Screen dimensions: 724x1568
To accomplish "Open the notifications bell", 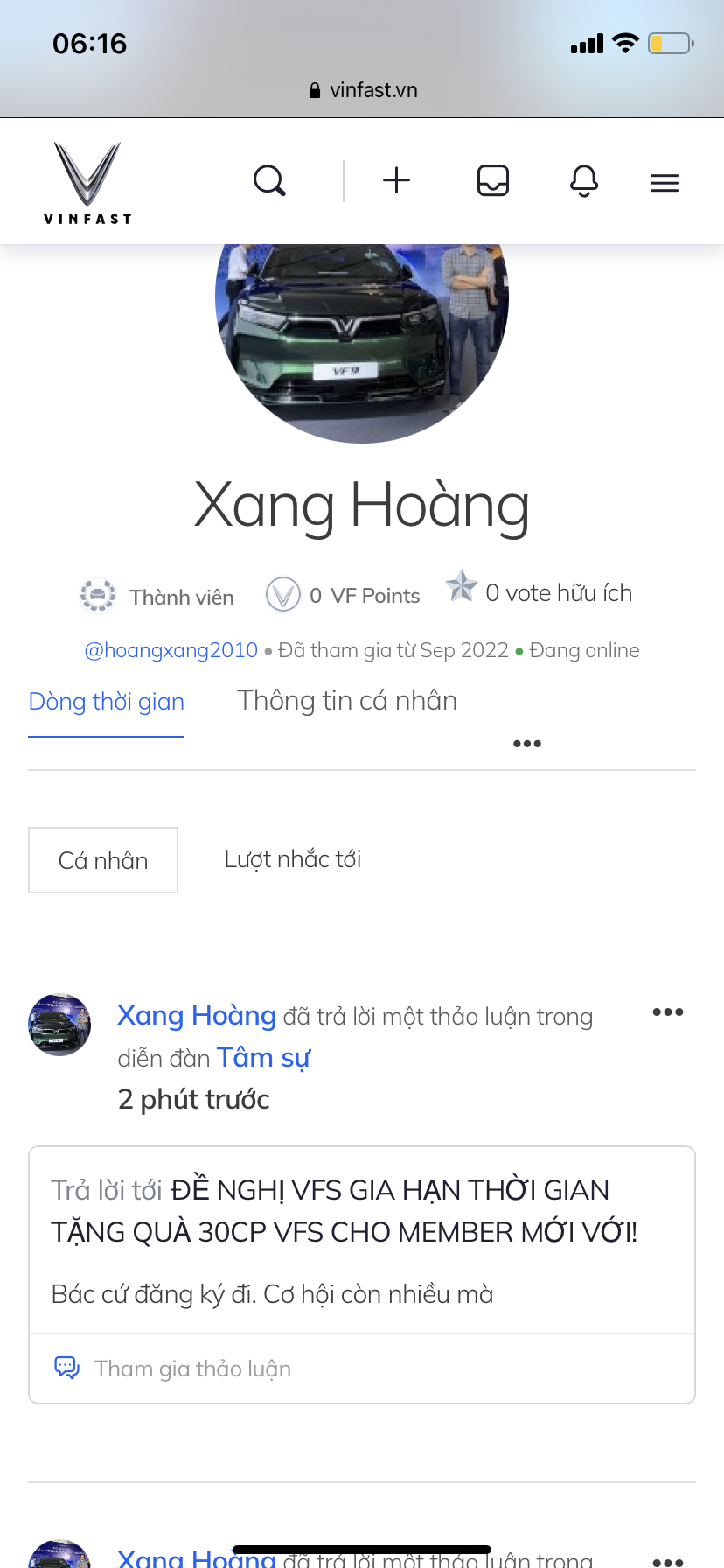I will click(584, 181).
